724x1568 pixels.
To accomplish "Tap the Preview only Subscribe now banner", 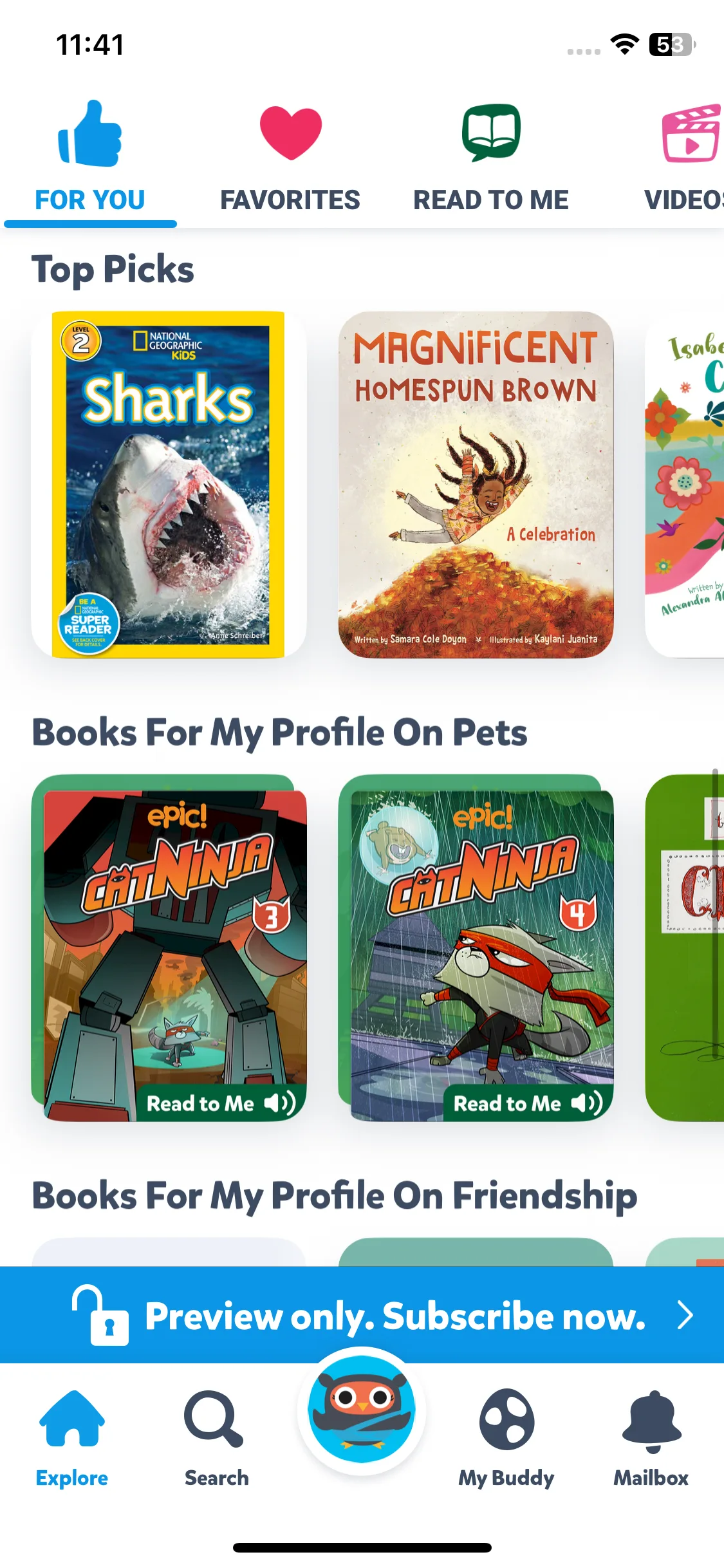I will point(362,1315).
